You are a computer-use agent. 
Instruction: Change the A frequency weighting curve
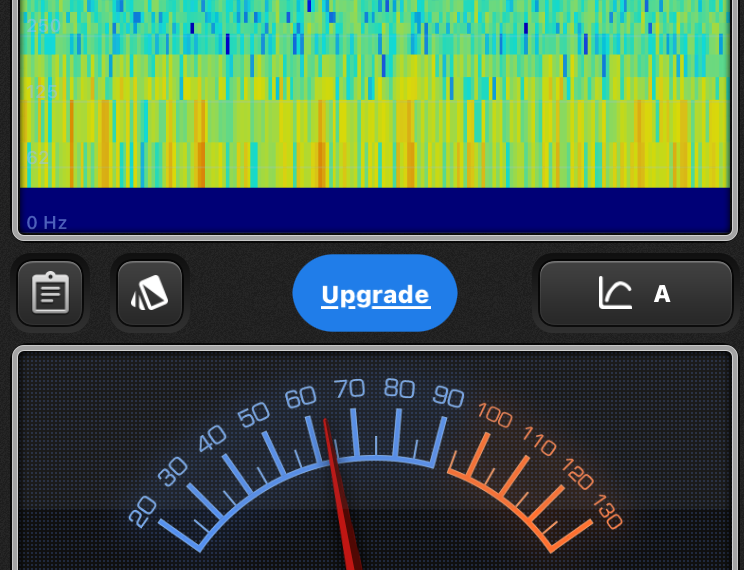636,294
